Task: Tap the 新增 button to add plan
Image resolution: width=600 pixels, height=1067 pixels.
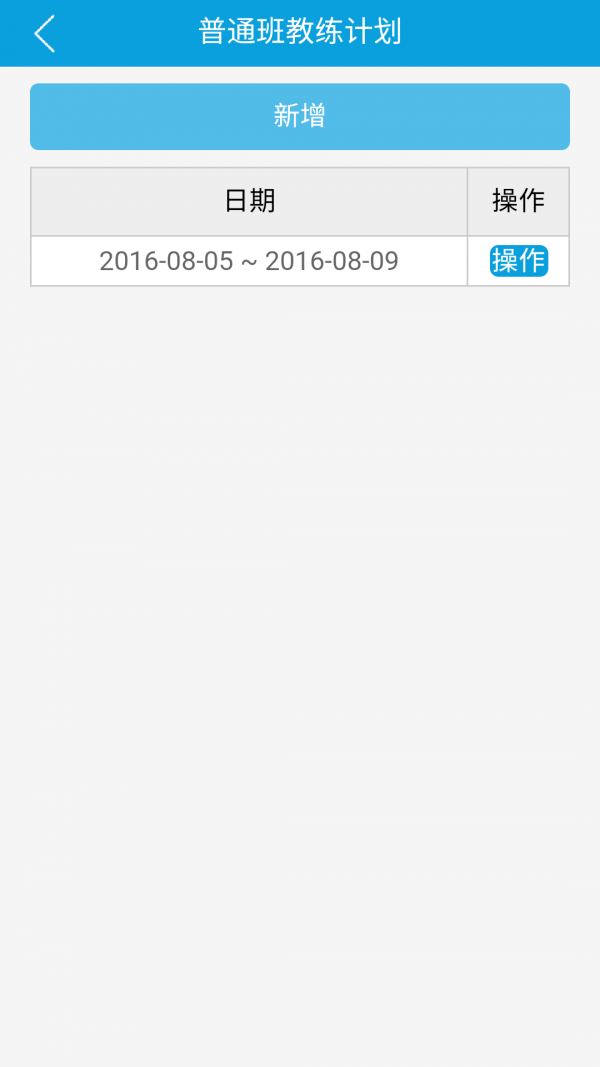Action: 300,116
